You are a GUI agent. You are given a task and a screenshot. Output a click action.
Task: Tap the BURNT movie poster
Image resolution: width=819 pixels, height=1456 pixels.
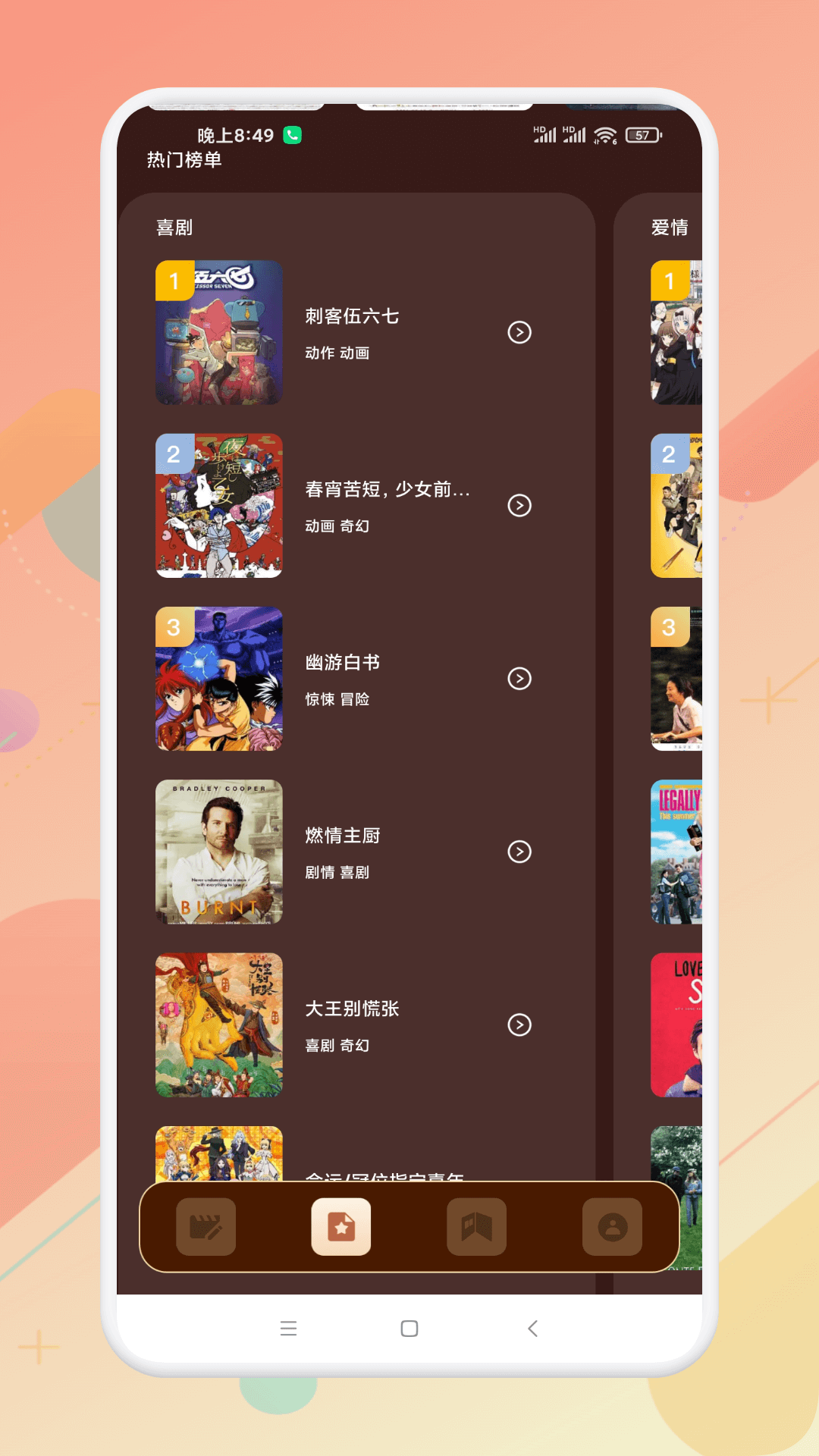coord(218,852)
